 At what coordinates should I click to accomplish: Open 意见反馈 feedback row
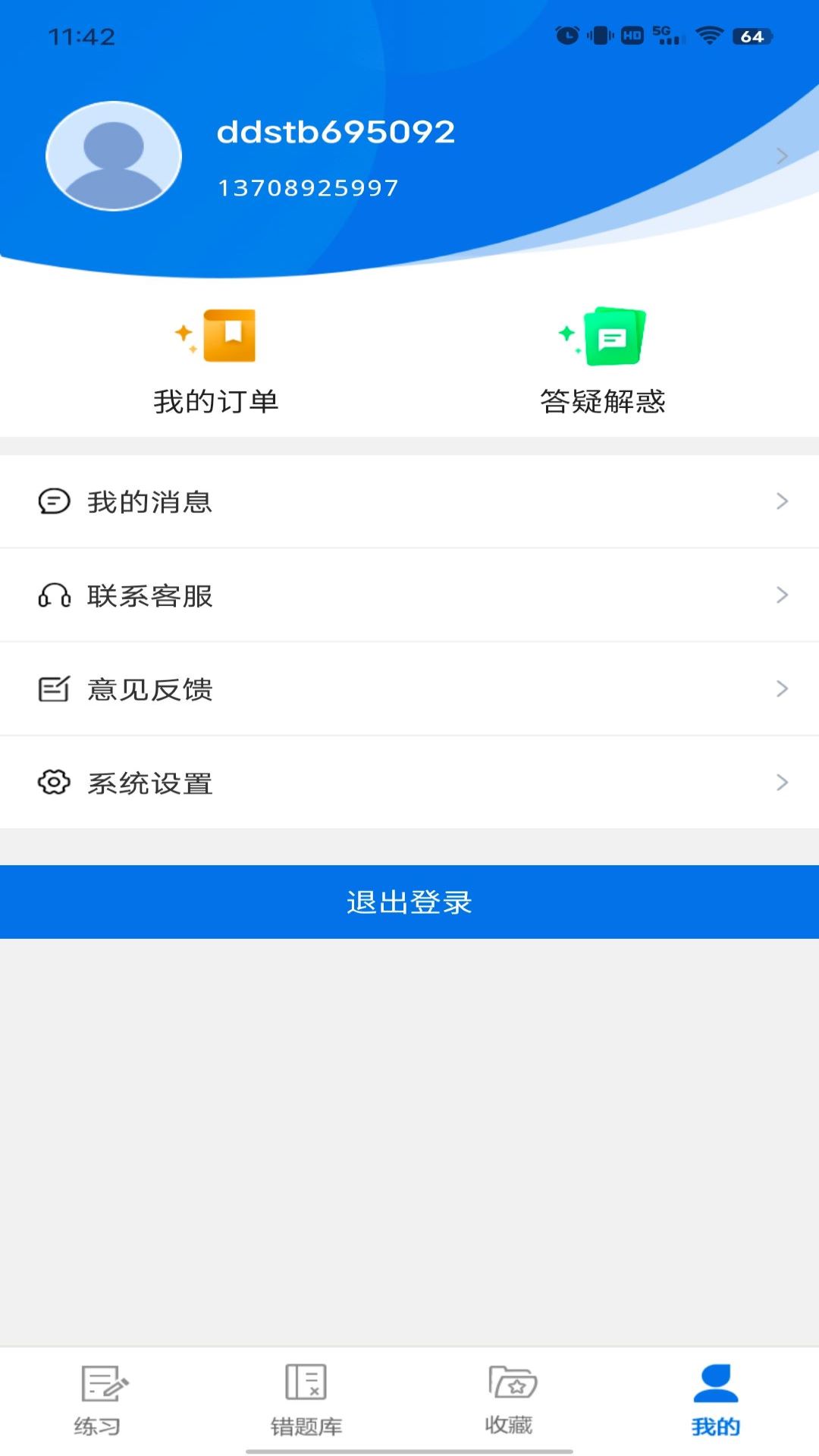click(x=409, y=689)
